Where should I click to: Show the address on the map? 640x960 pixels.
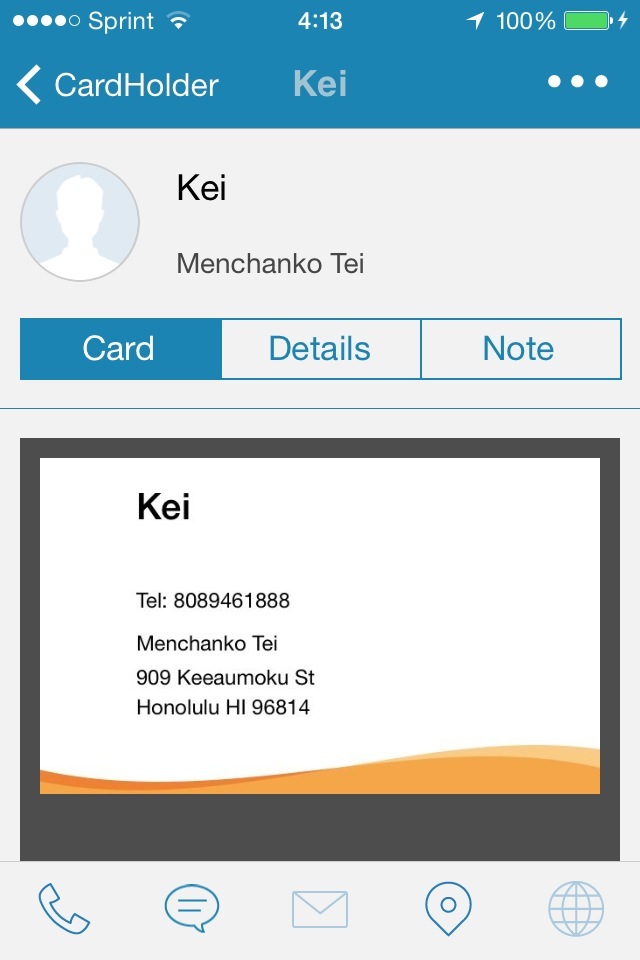(x=448, y=909)
